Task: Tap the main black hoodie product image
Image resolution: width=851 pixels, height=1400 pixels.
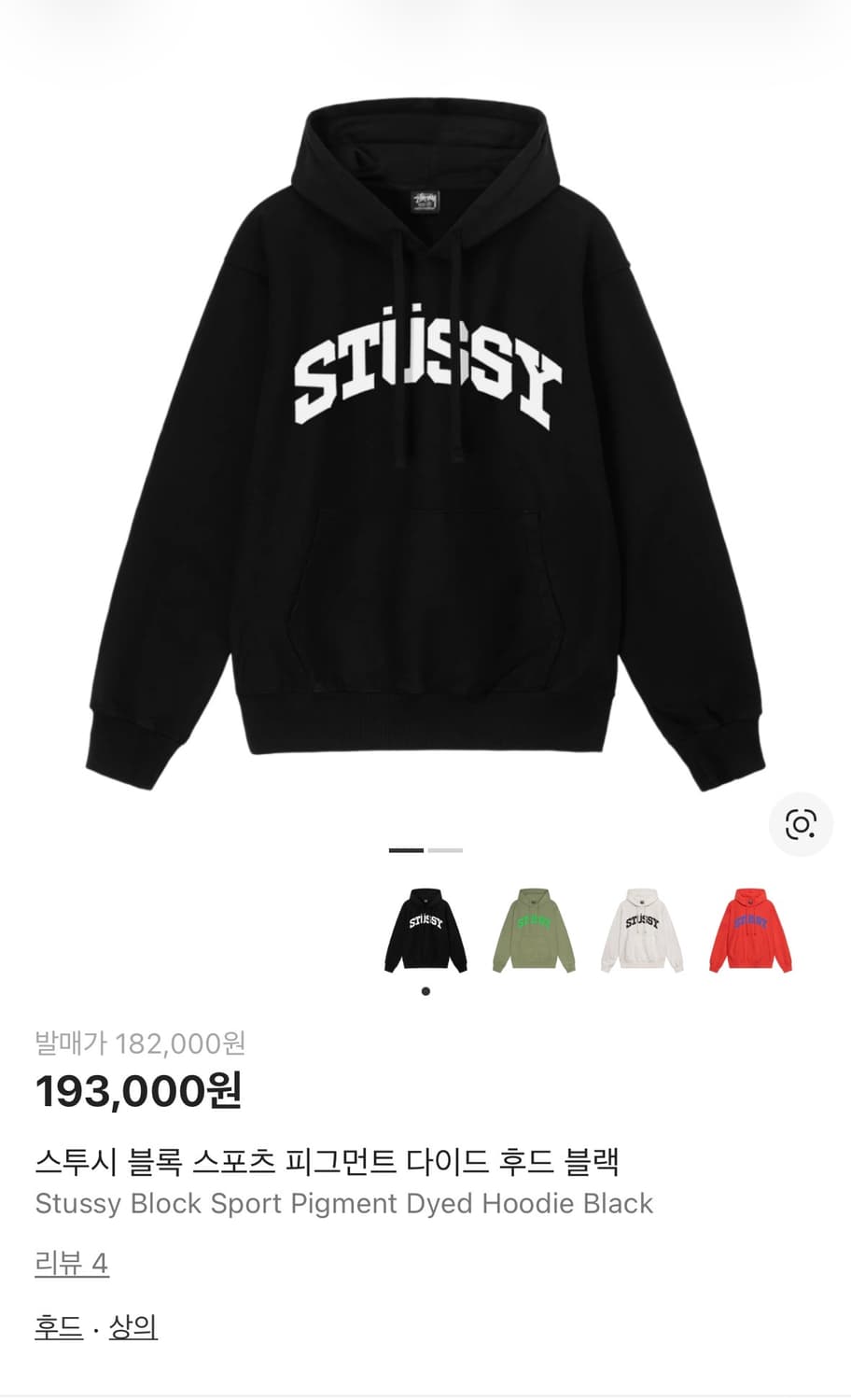Action: (425, 439)
